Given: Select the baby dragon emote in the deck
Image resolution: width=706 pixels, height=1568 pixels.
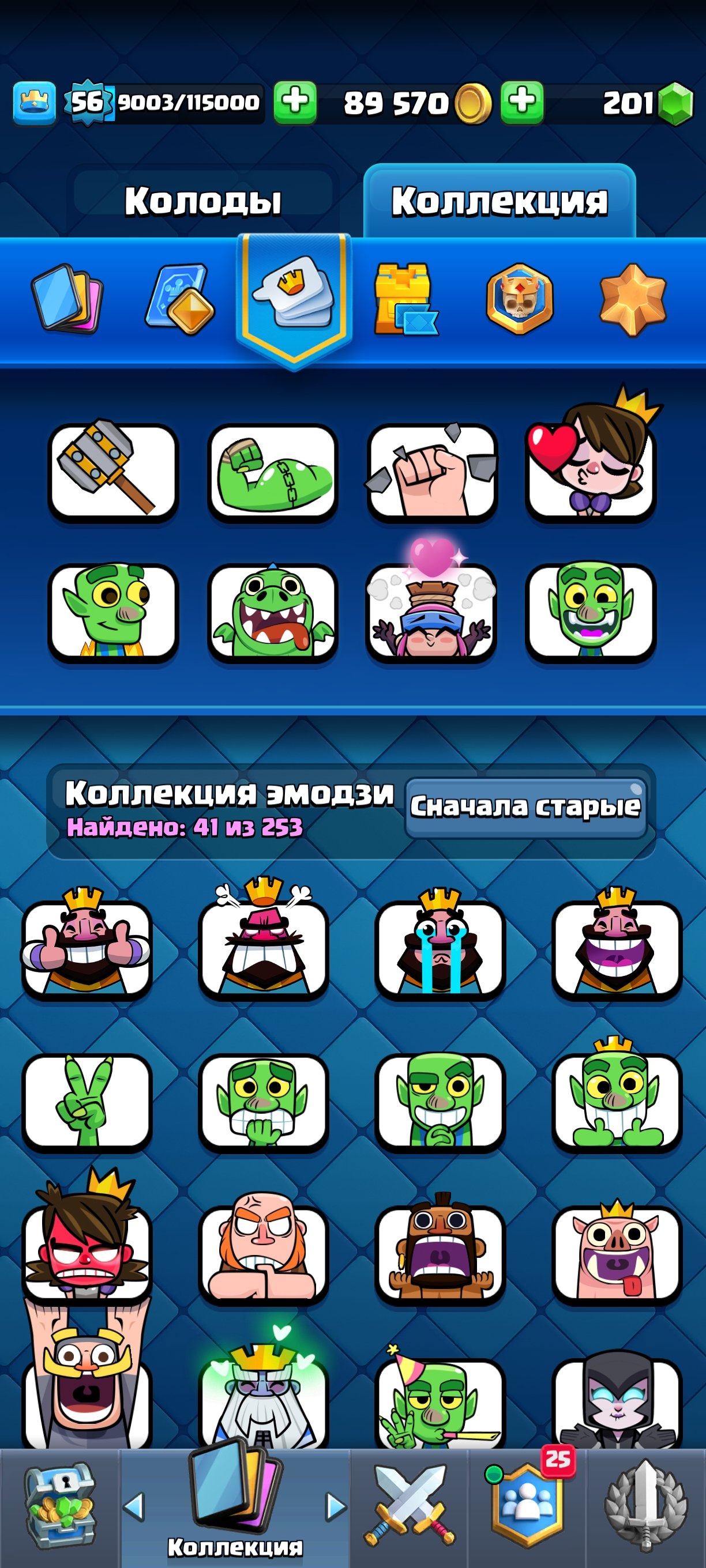Looking at the screenshot, I should [x=272, y=612].
